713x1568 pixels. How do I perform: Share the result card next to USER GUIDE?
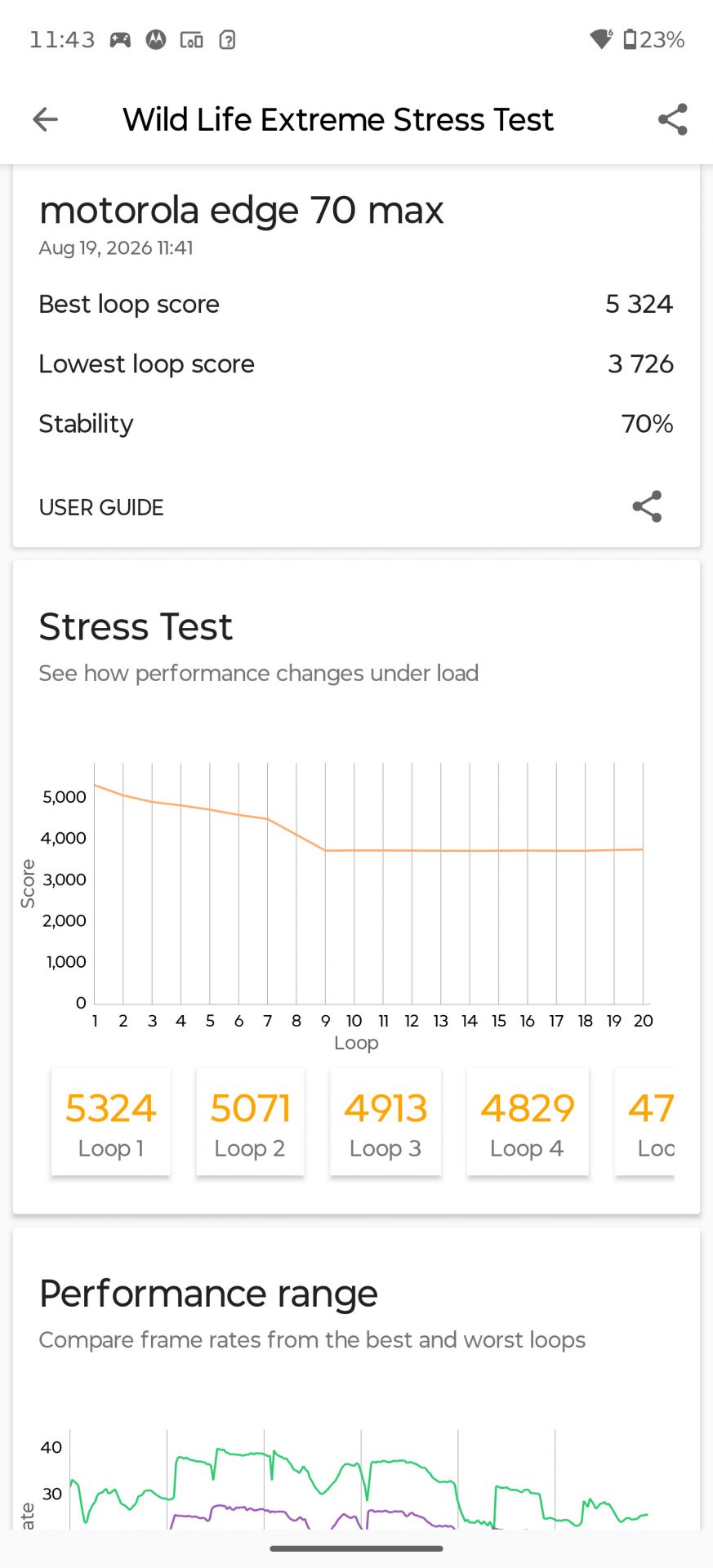pyautogui.click(x=647, y=506)
